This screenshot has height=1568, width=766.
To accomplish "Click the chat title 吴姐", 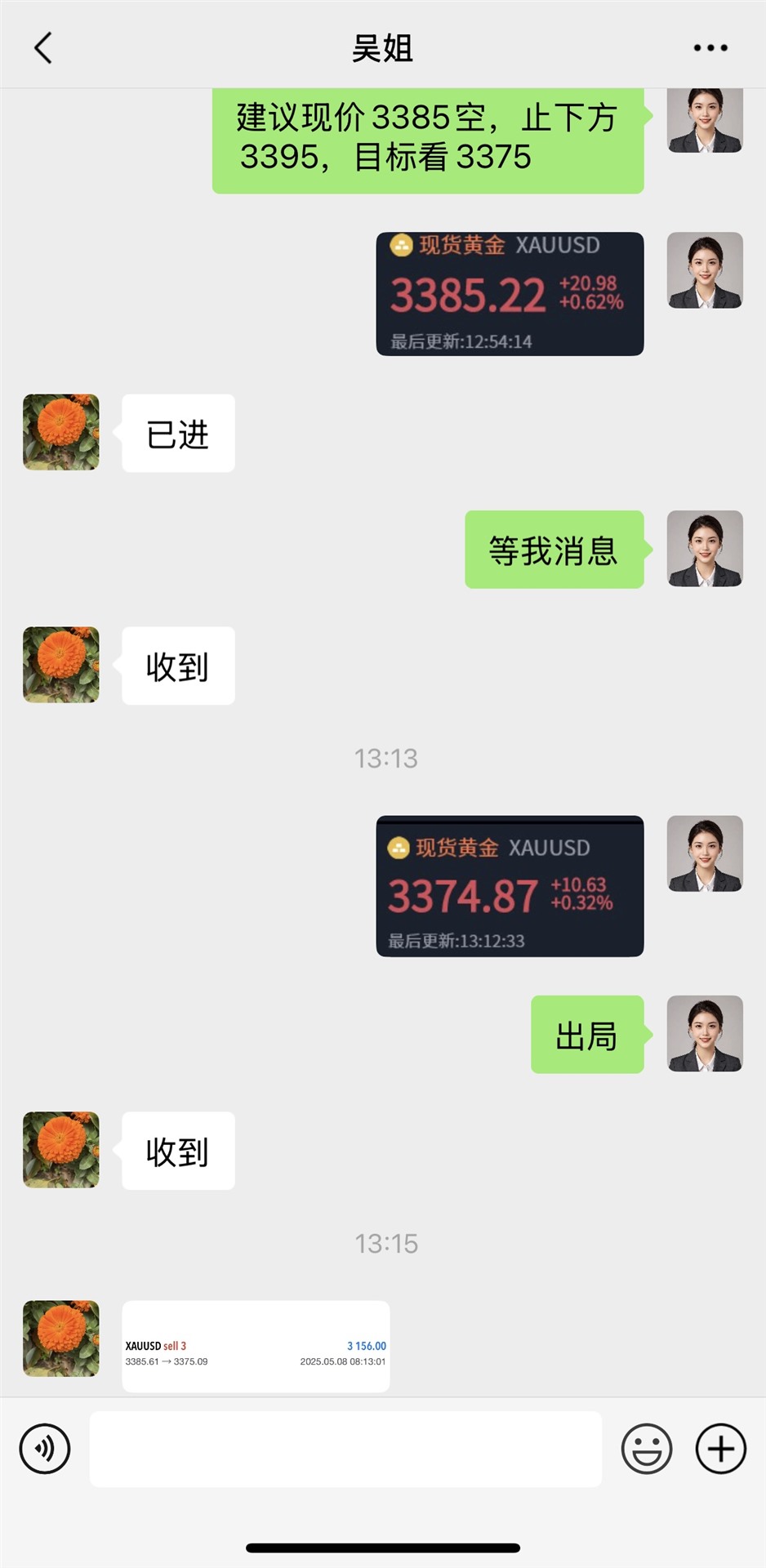I will tap(383, 47).
